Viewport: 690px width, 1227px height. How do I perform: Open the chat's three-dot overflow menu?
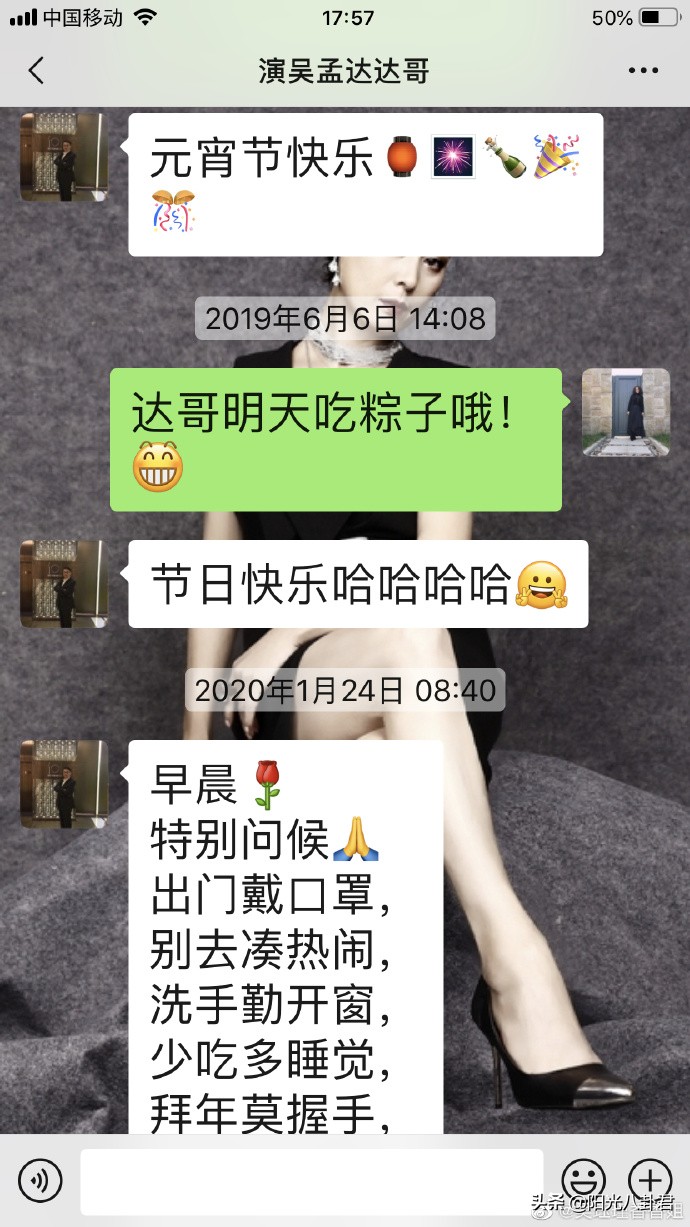(643, 71)
